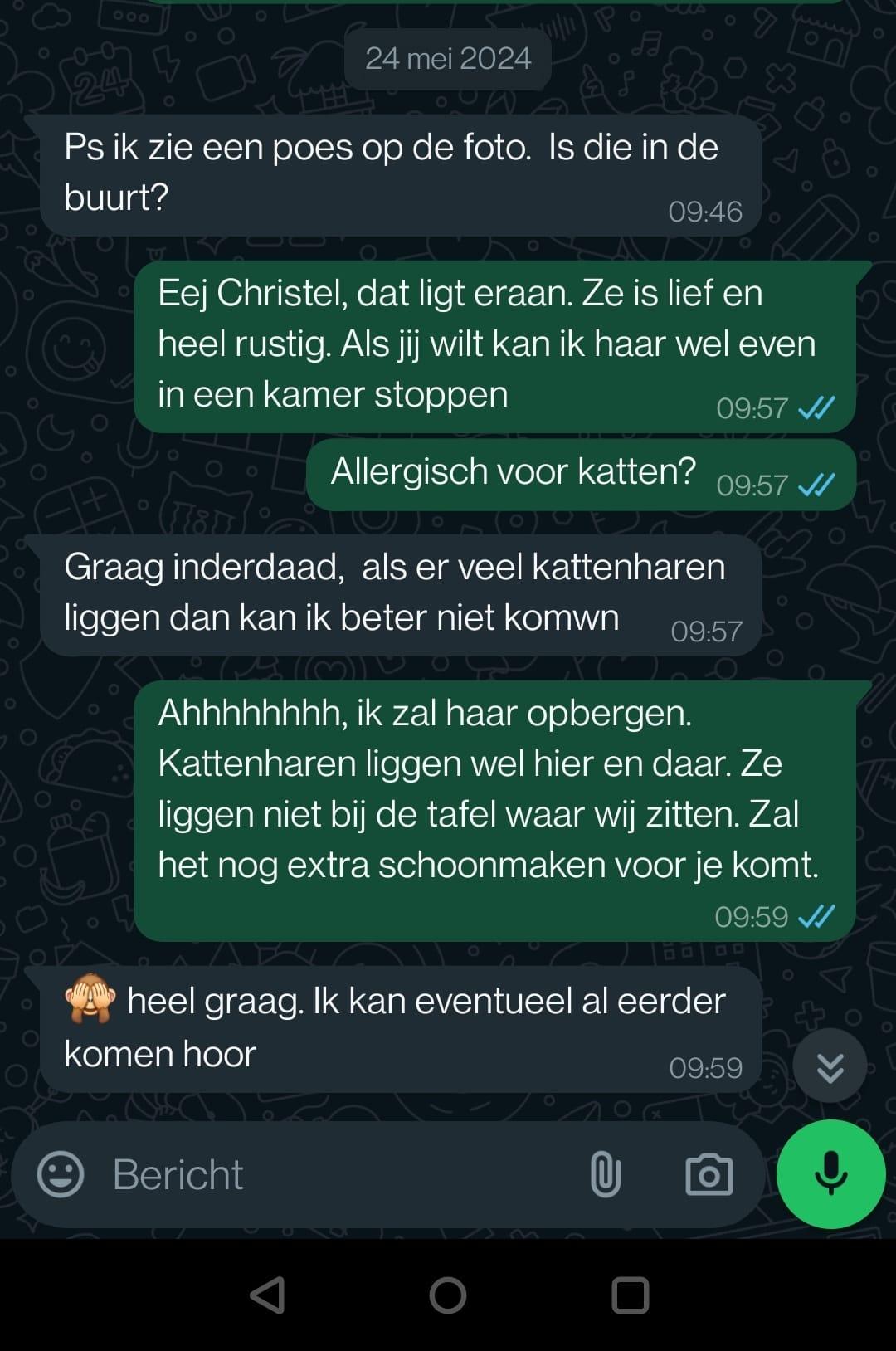Click the scroll-to-bottom double chevron button
Screen dimensions: 896x1351
tap(829, 1065)
